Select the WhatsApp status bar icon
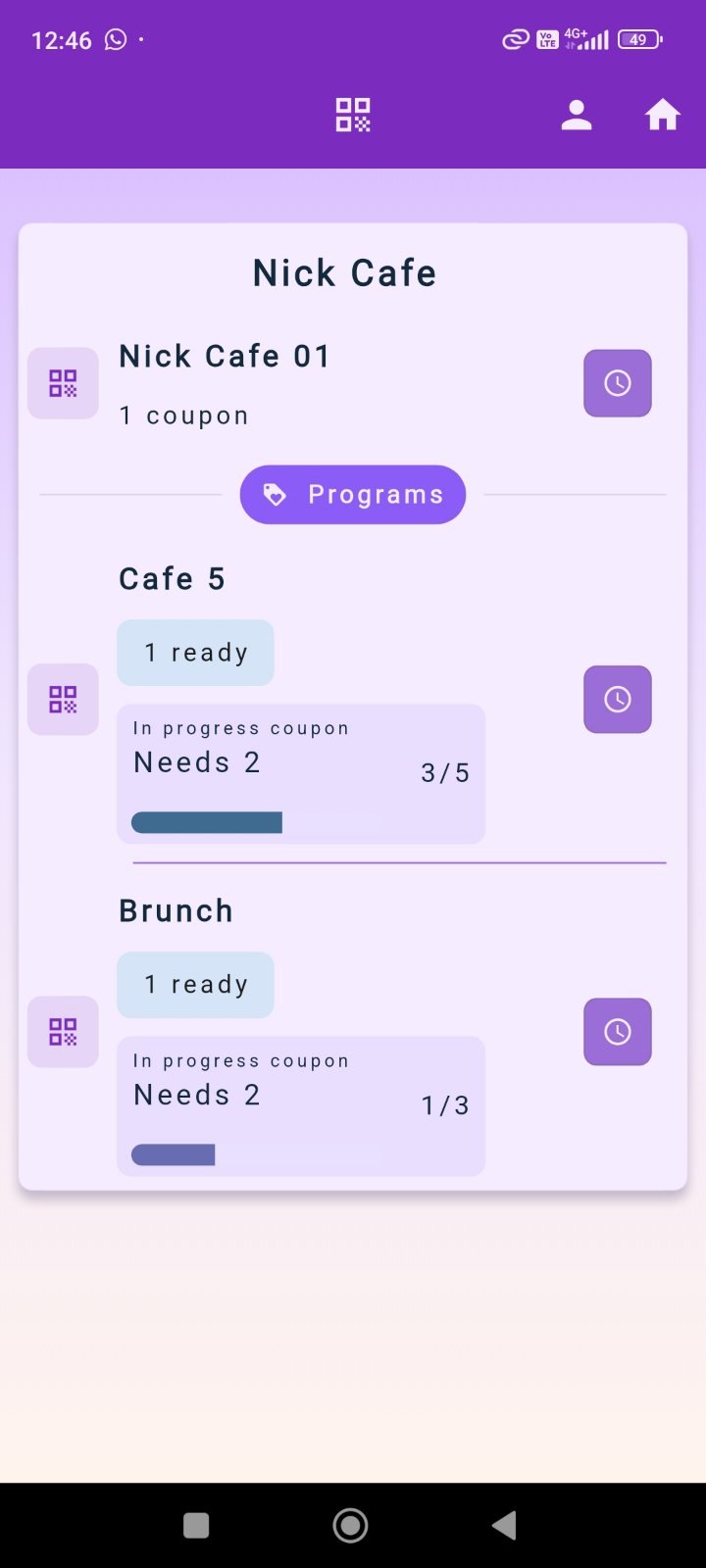Screen dimensions: 706x1568 click(x=117, y=39)
